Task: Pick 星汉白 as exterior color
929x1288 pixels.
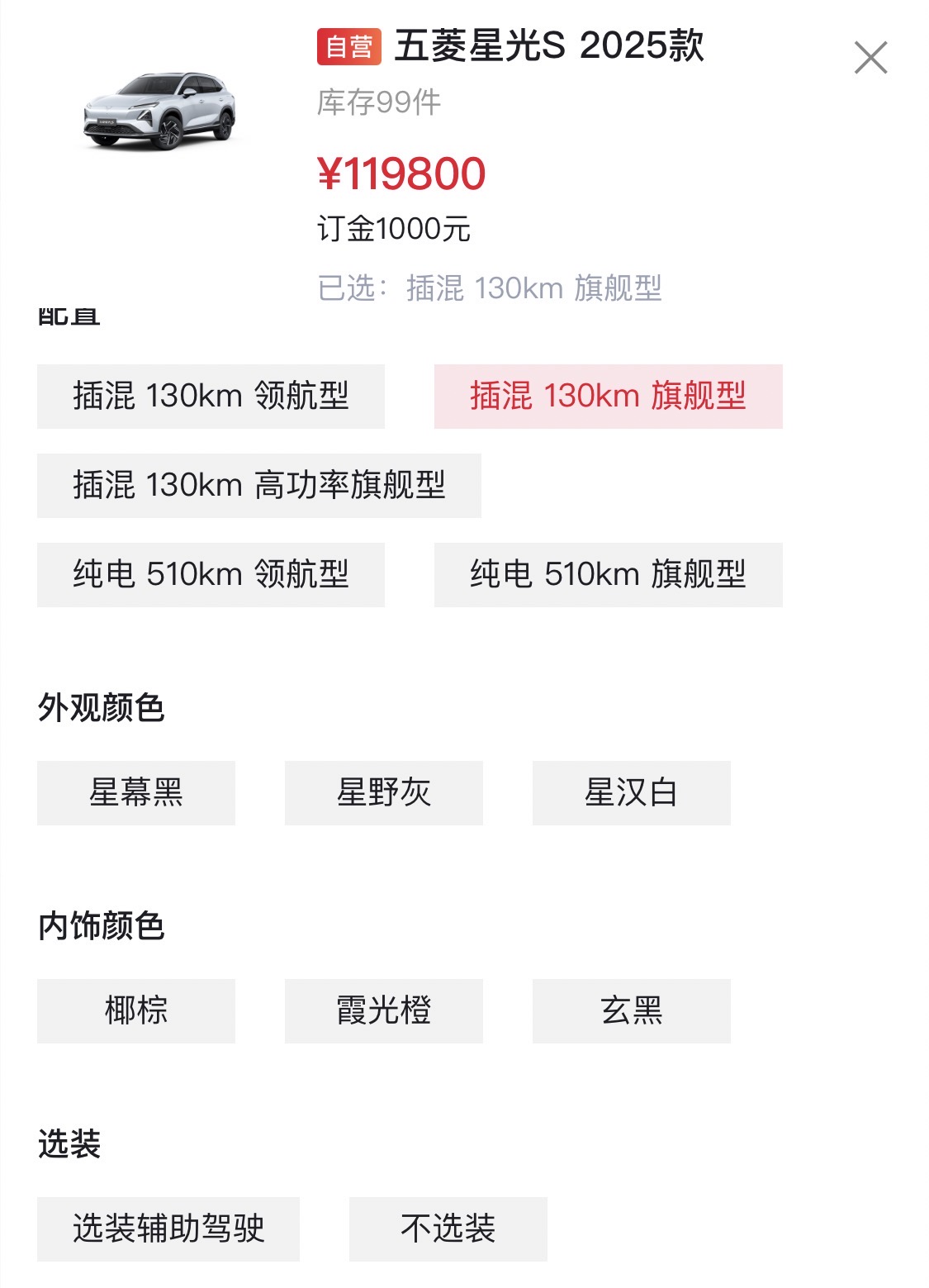Action: point(632,793)
